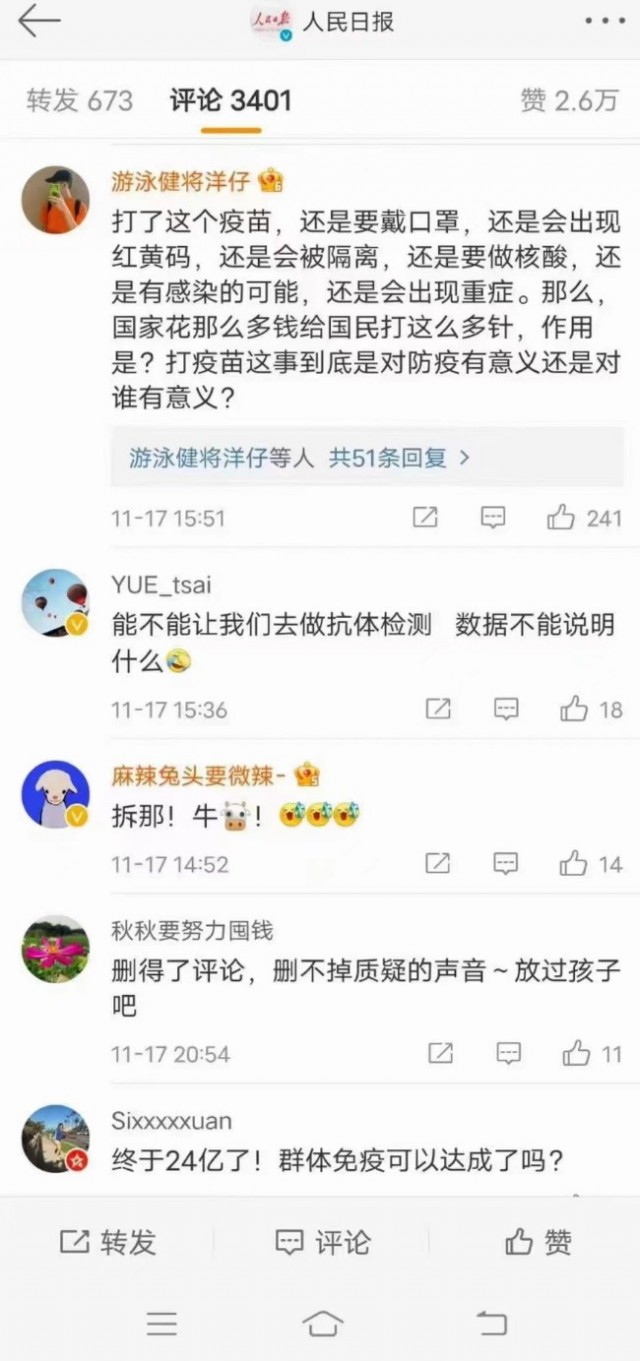Screen dimensions: 640x1361
Task: Like 秋秋要努力囤钱's comment
Action: 590,1053
